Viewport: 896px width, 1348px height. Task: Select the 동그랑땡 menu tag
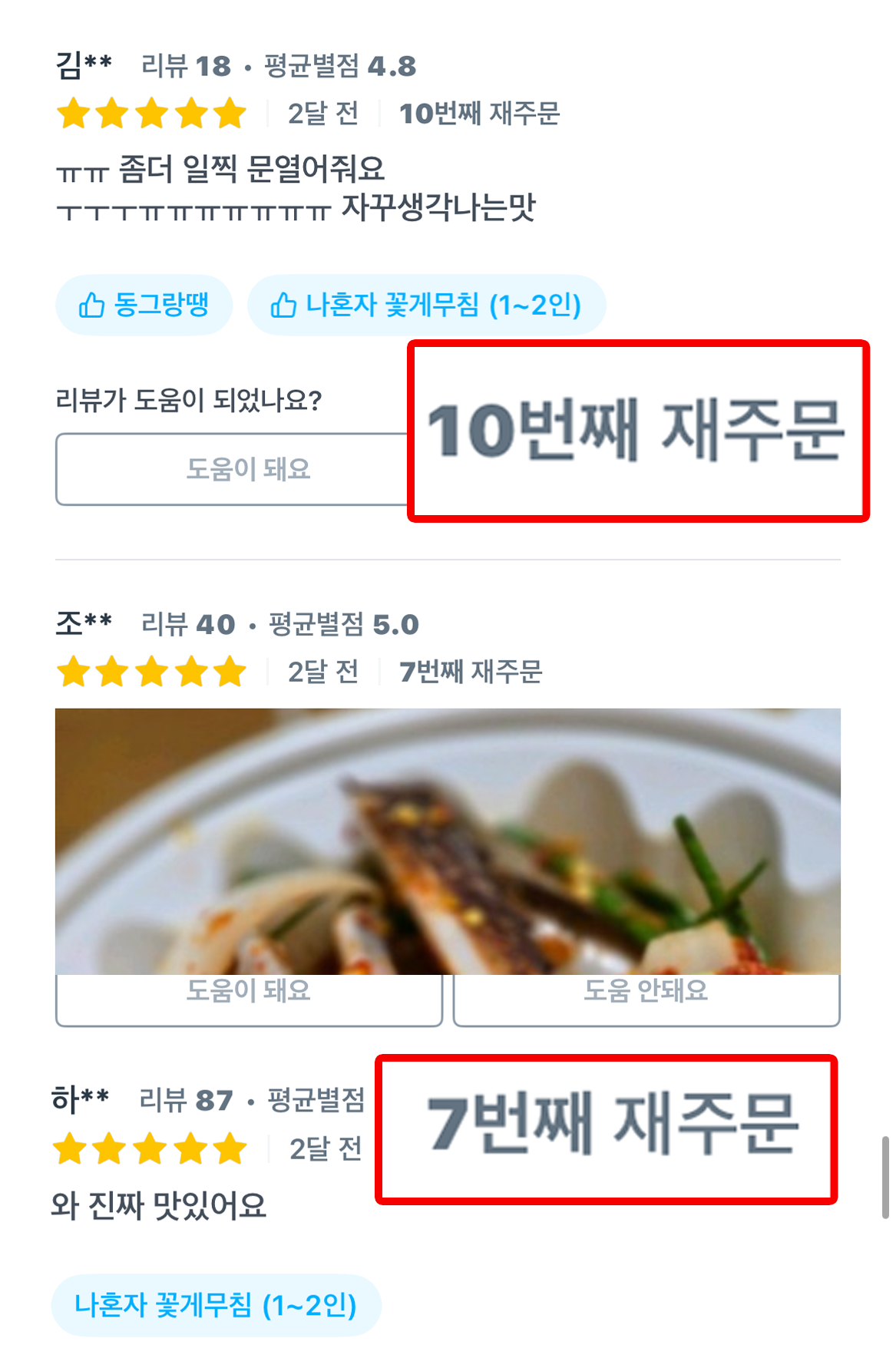144,304
